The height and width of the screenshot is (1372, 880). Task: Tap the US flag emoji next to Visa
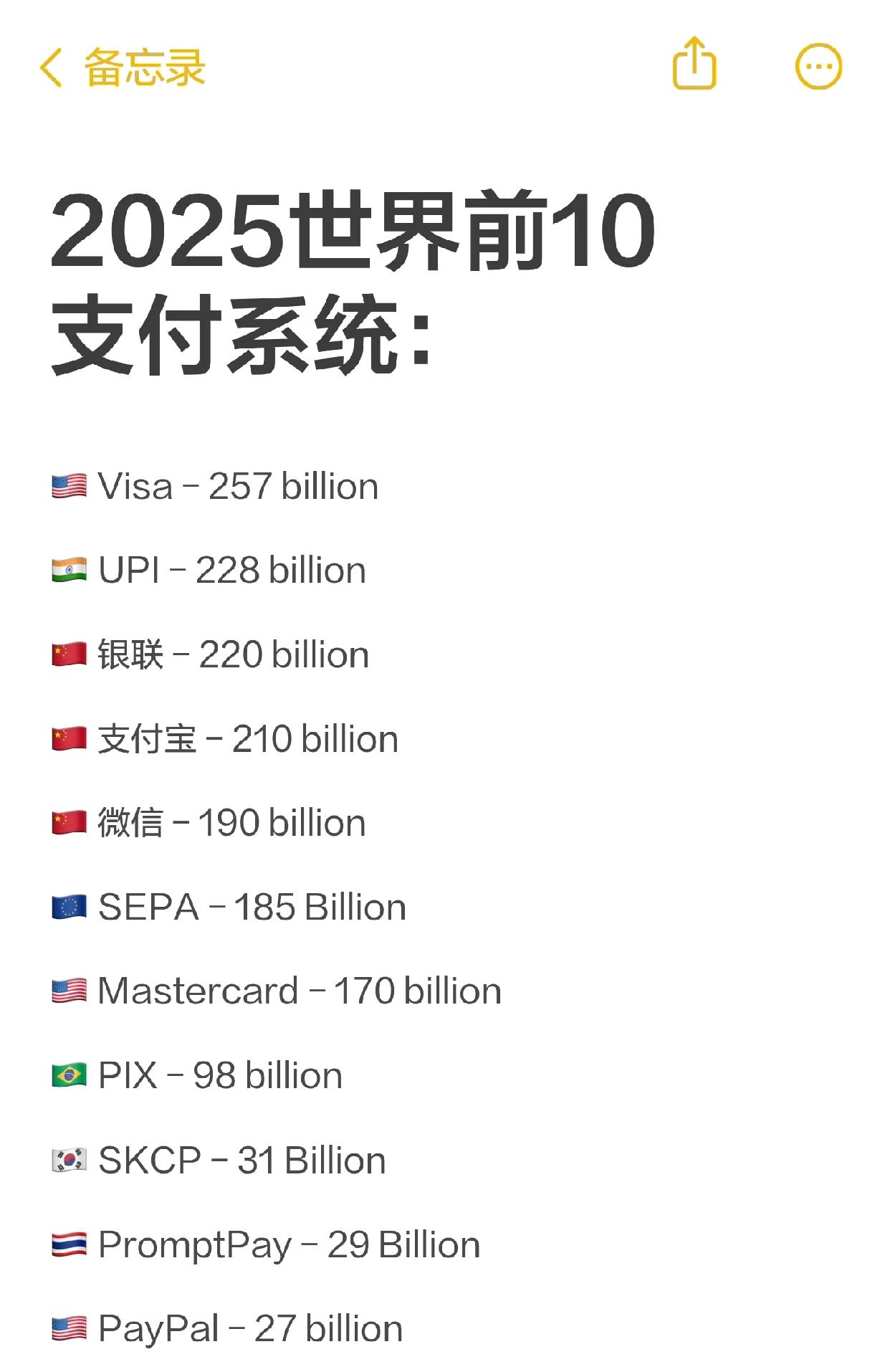click(68, 485)
